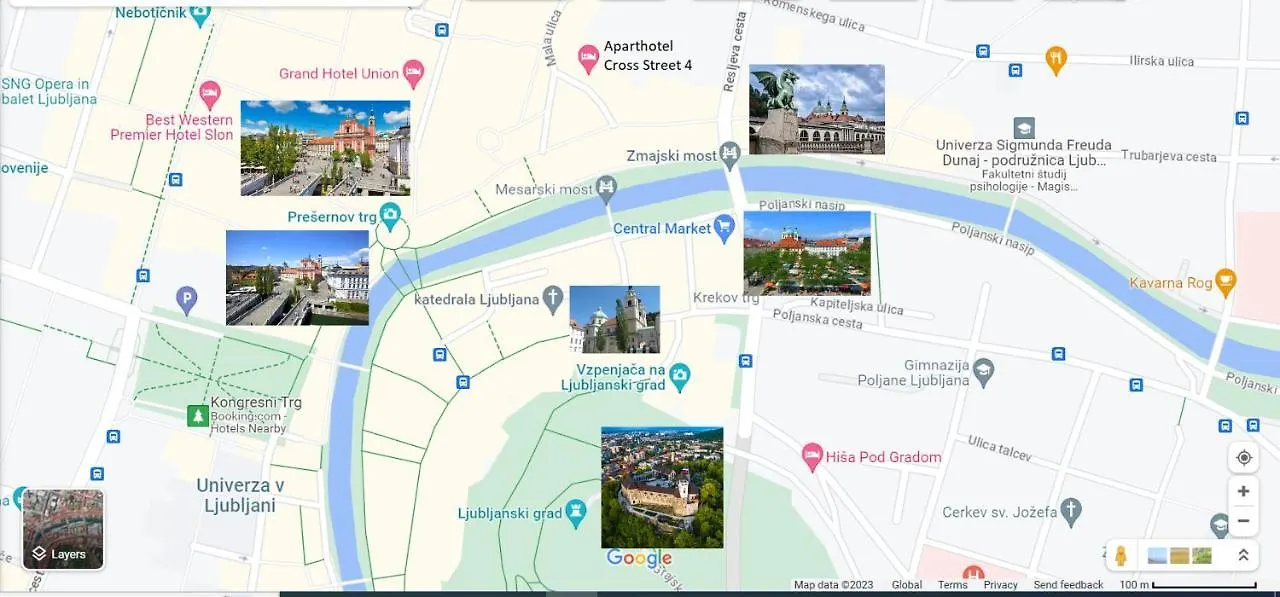Viewport: 1280px width, 597px height.
Task: Open the Terms link
Action: pos(952,585)
